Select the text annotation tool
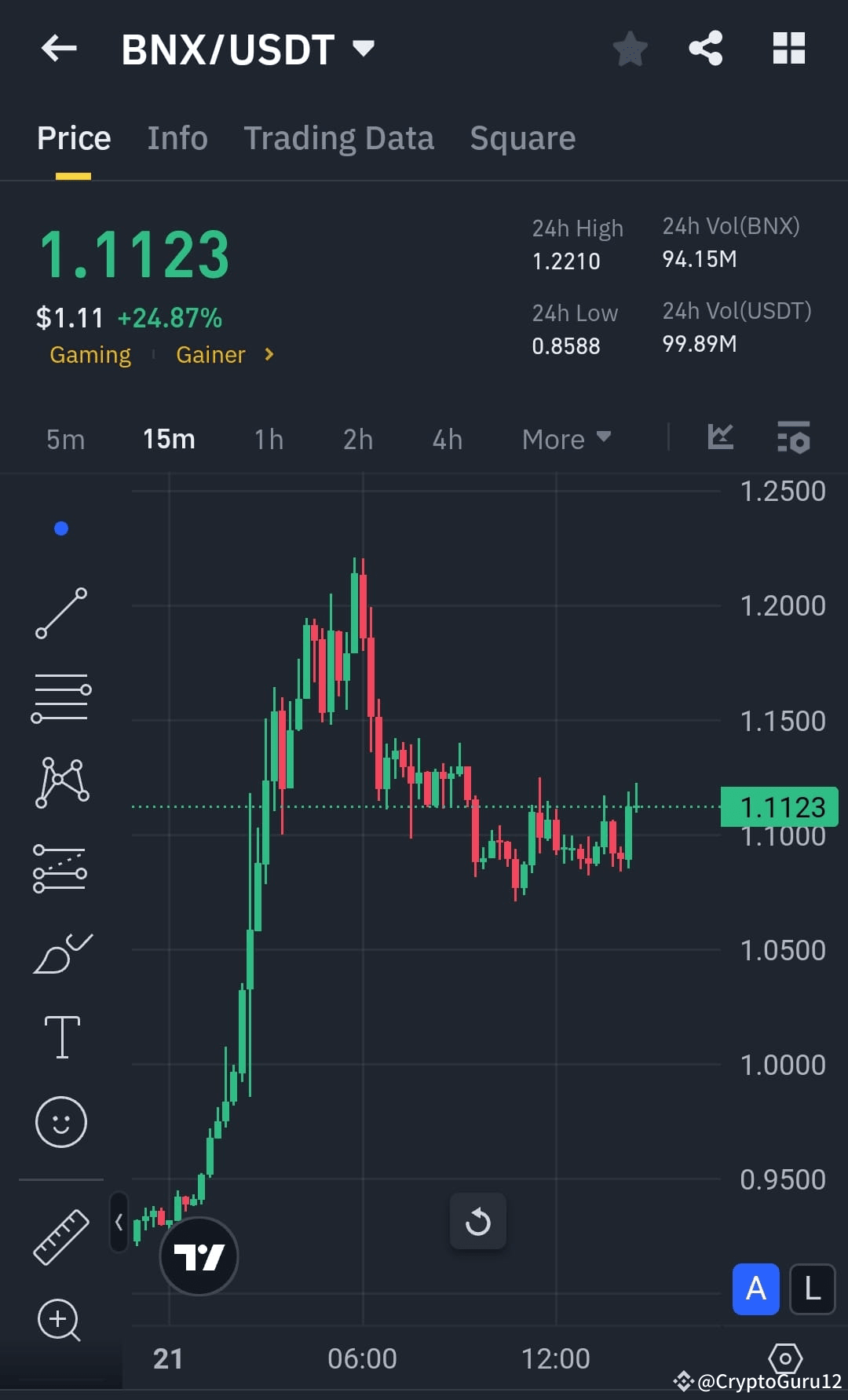848x1400 pixels. [61, 1036]
